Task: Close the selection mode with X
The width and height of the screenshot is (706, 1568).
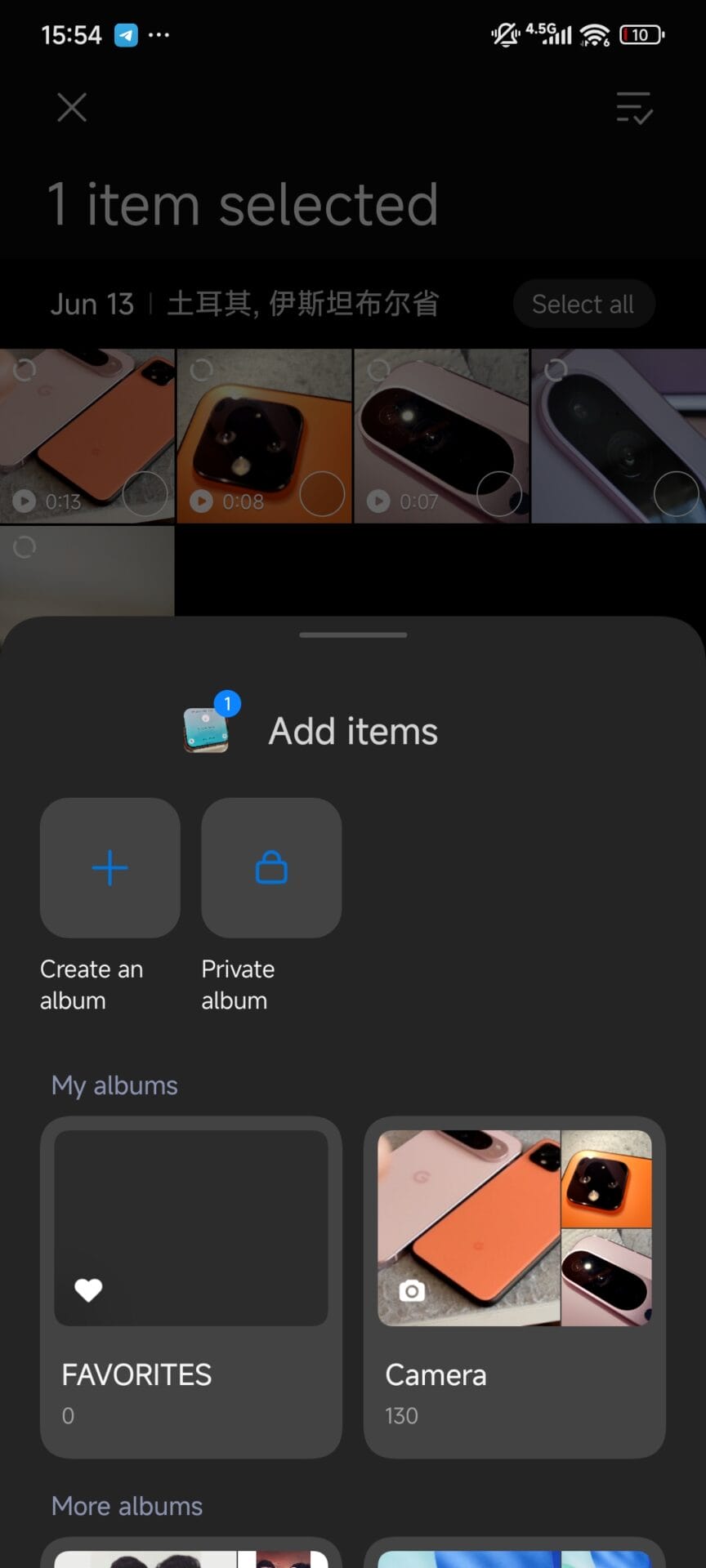Action: point(72,107)
